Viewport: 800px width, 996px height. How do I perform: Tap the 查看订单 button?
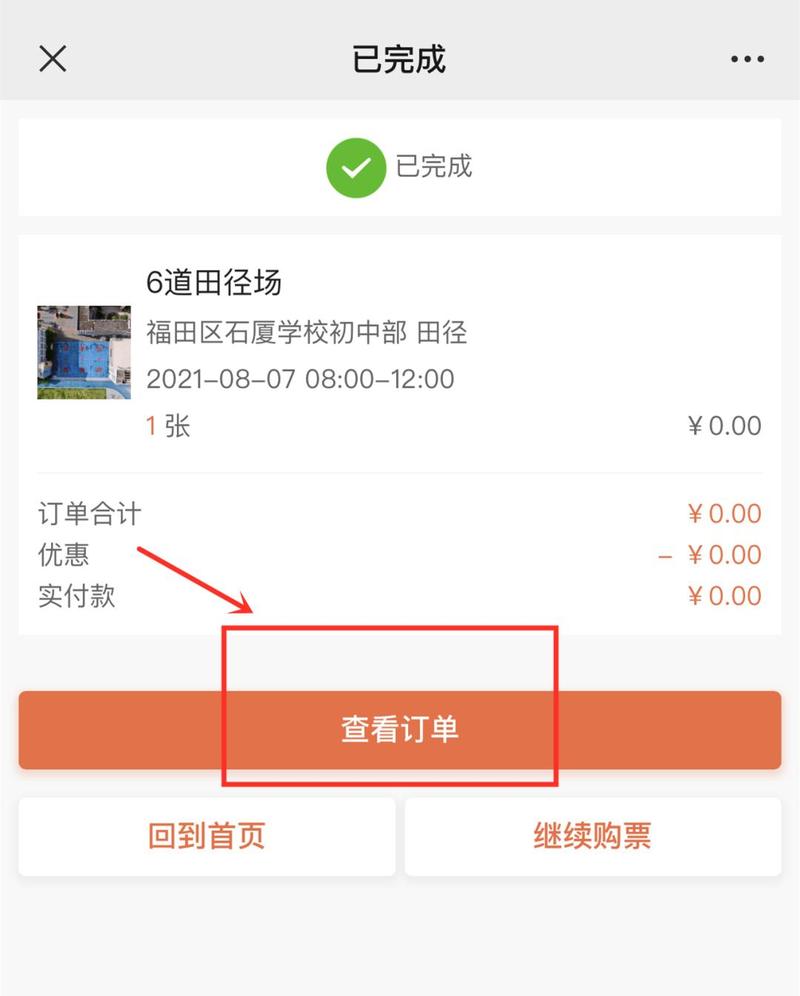point(400,730)
